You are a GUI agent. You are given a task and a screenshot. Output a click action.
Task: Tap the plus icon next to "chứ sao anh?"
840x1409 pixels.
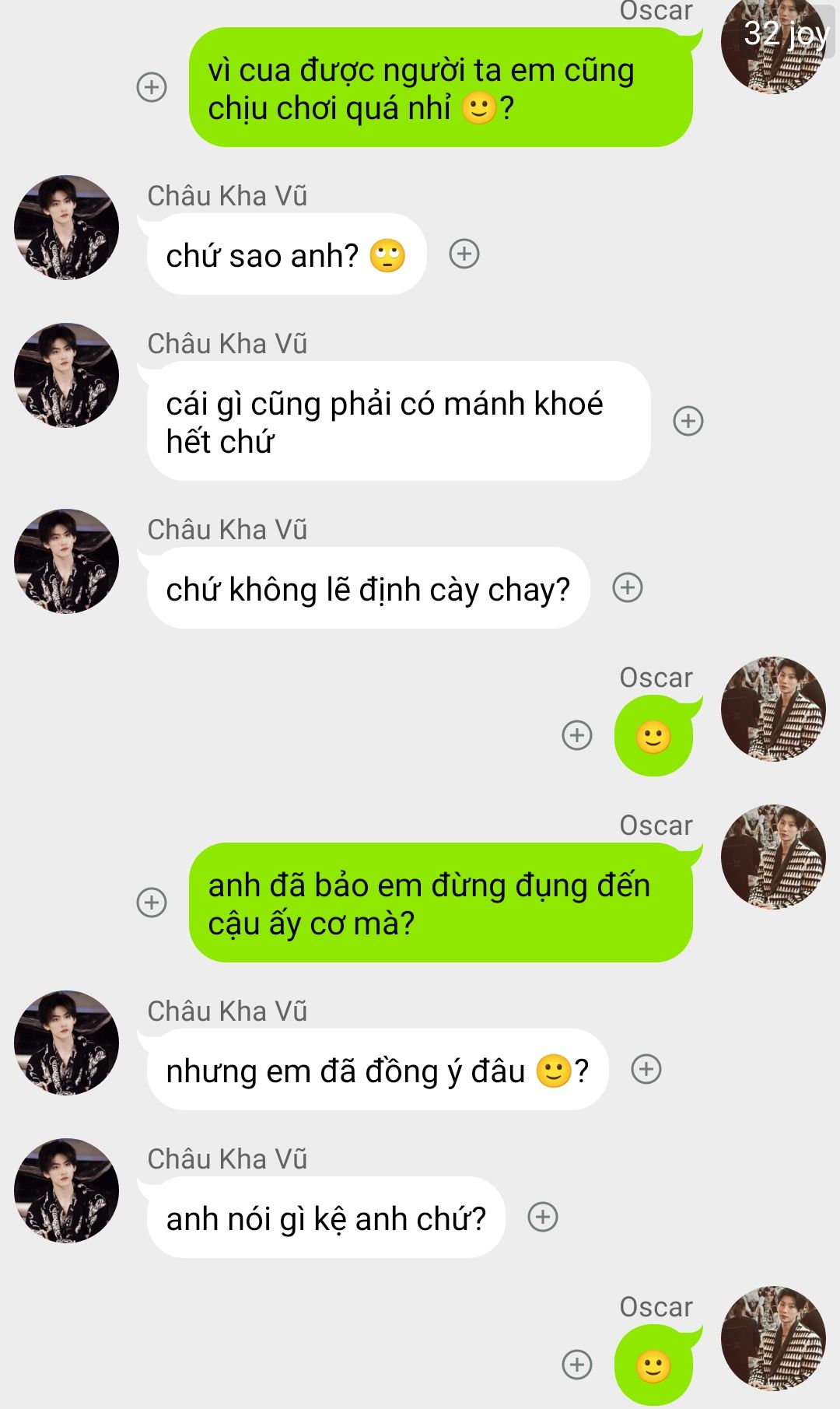(464, 254)
